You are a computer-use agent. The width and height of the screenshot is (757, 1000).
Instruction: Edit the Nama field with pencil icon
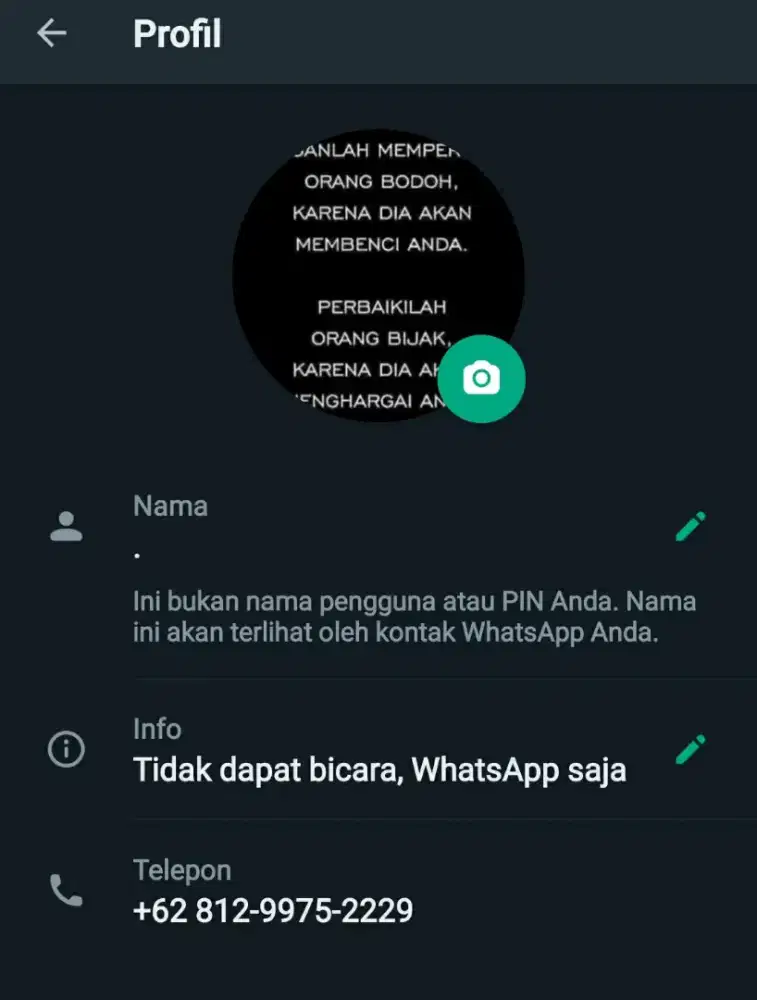click(x=690, y=526)
